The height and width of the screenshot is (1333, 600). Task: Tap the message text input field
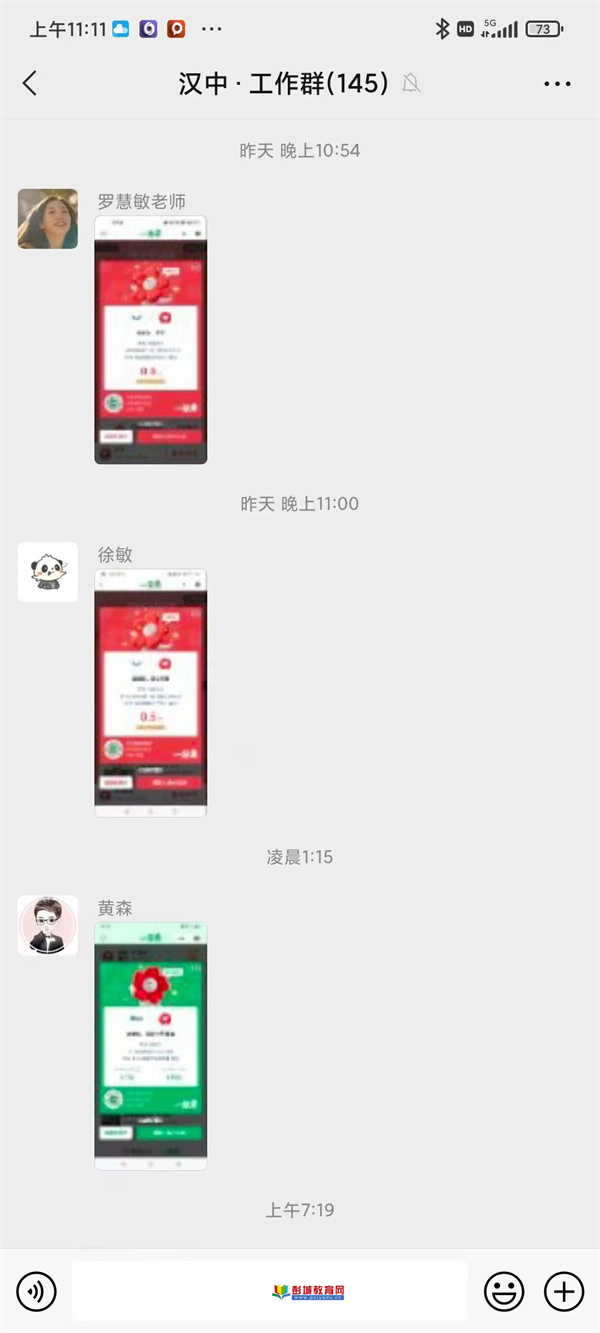point(269,1292)
